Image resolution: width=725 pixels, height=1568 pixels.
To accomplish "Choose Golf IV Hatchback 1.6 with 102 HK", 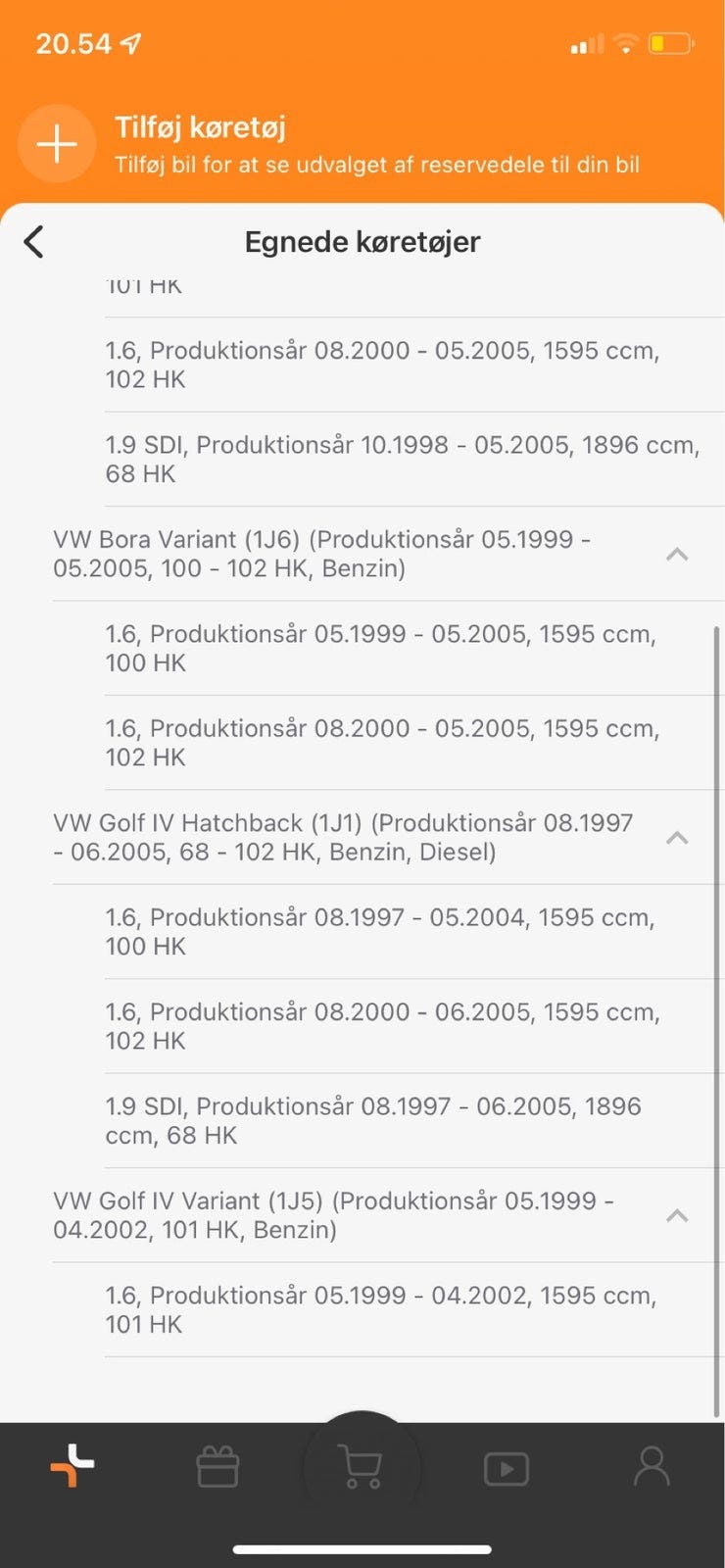I will pyautogui.click(x=382, y=1026).
